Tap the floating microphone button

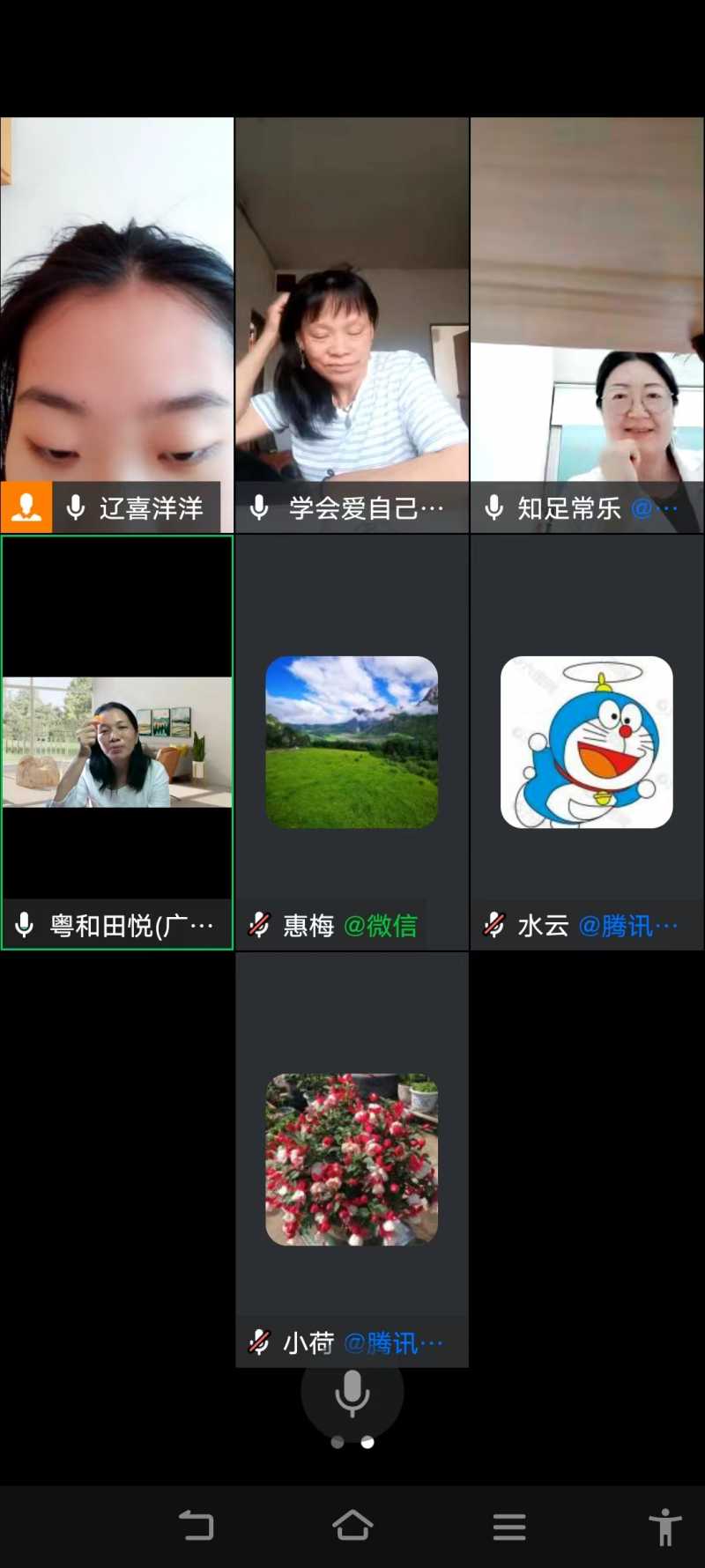(352, 1393)
